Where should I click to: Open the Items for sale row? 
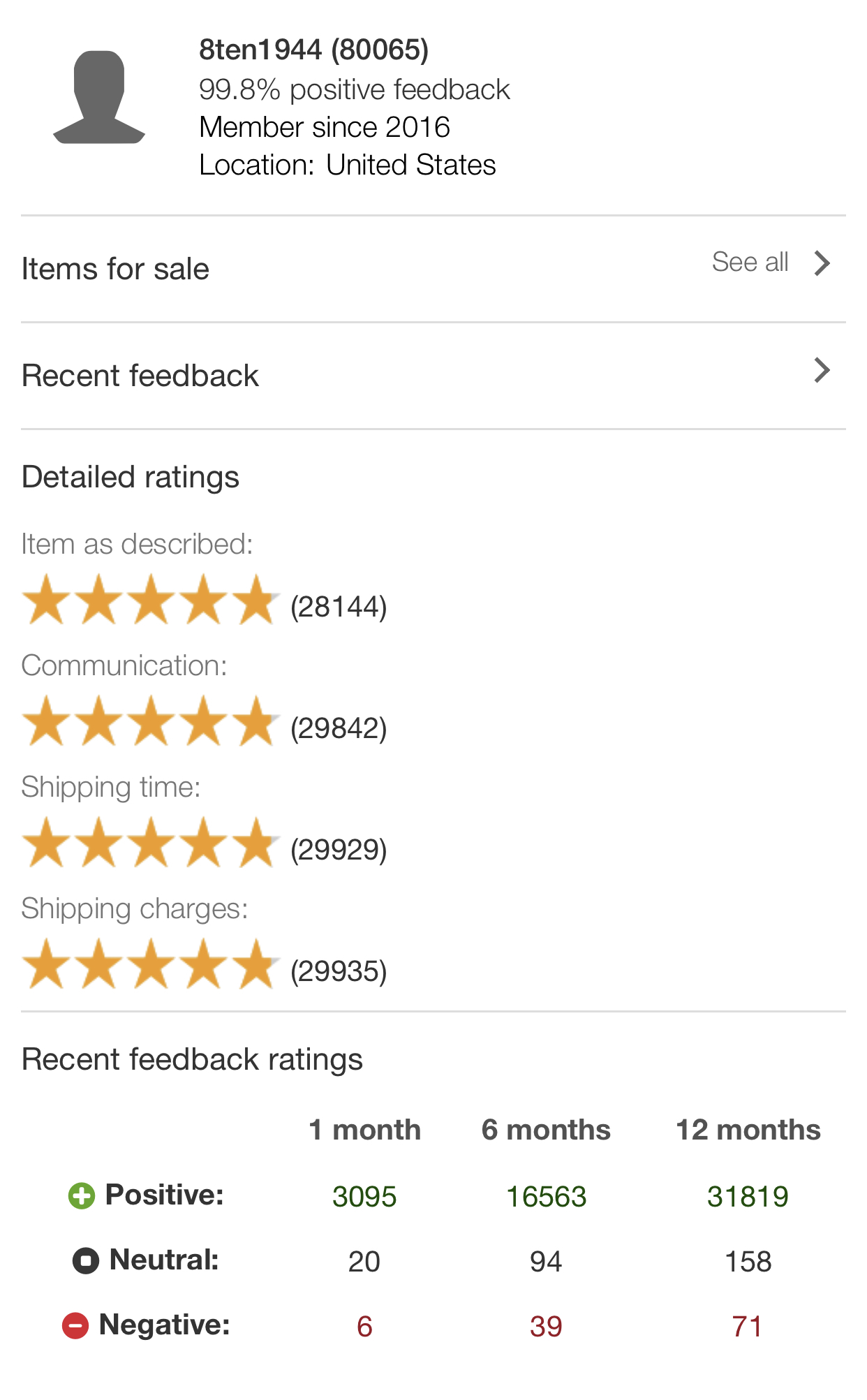(x=433, y=269)
